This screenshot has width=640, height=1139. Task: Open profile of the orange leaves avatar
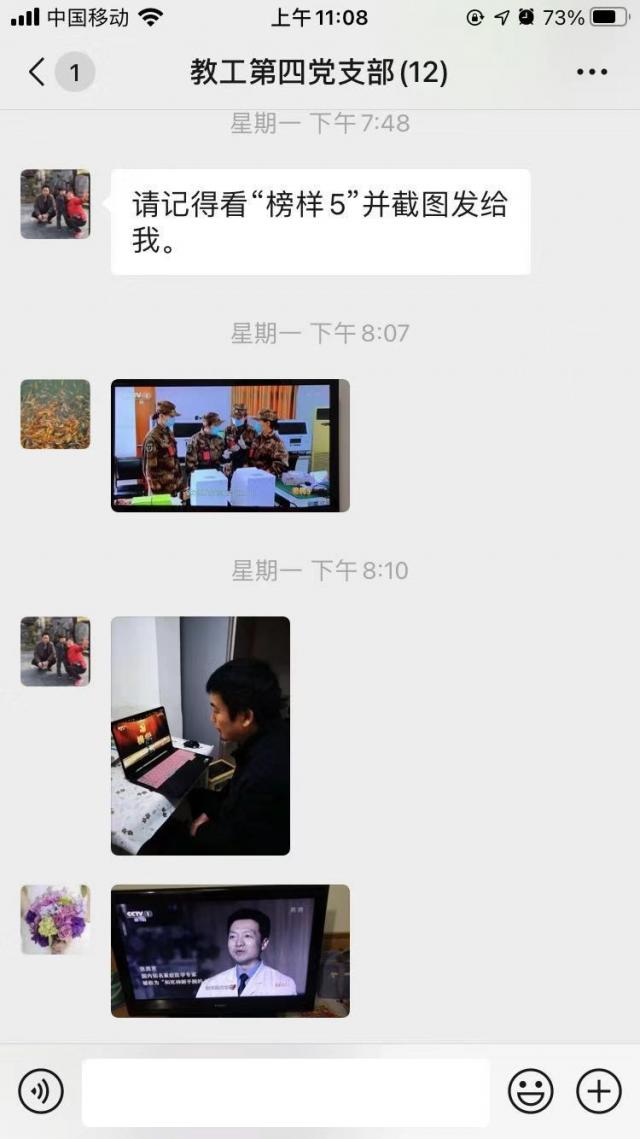[55, 413]
